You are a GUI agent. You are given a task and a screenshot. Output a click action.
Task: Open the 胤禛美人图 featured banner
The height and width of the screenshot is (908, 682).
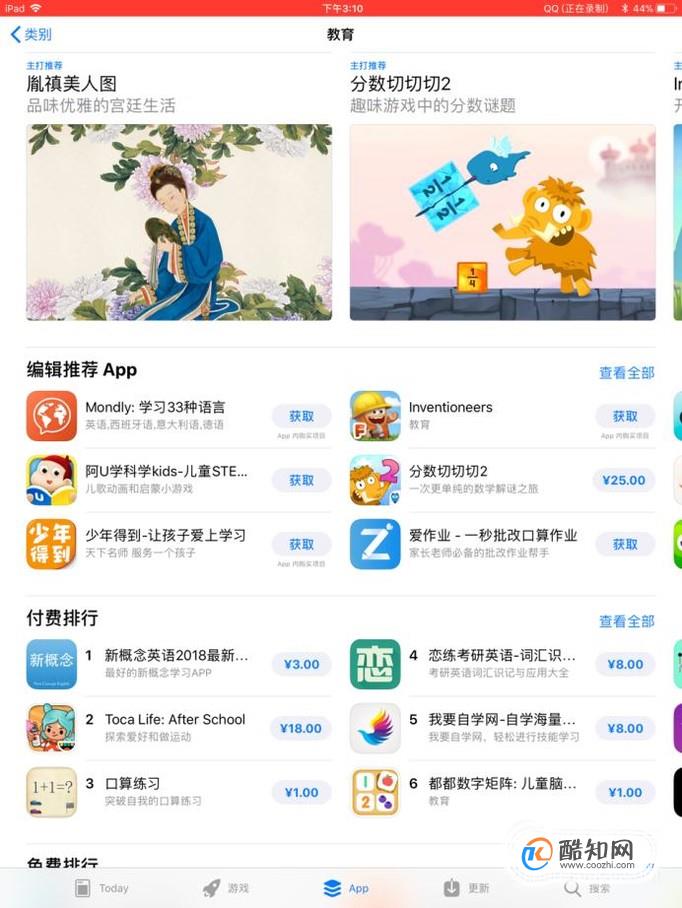(x=179, y=222)
